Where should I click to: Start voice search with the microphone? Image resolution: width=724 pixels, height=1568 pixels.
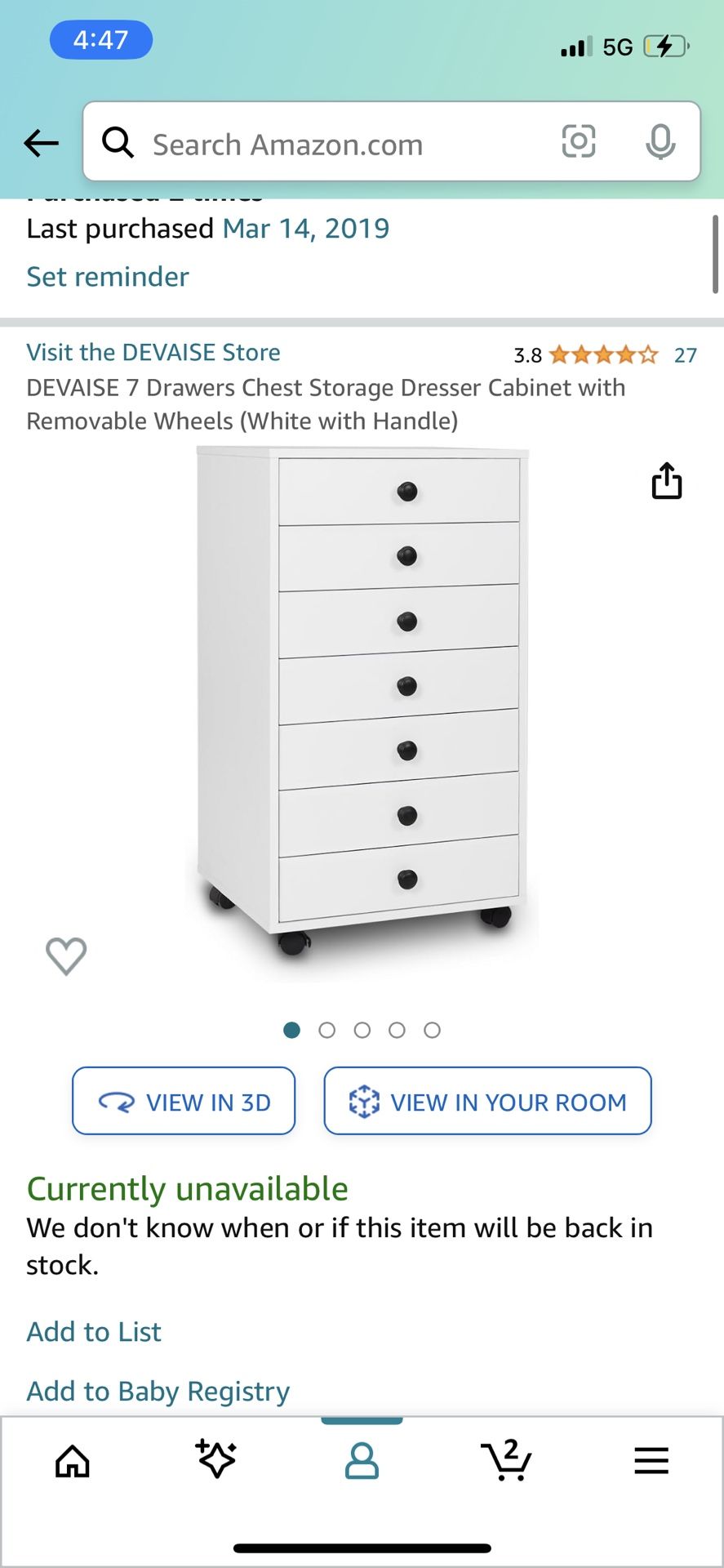[660, 141]
